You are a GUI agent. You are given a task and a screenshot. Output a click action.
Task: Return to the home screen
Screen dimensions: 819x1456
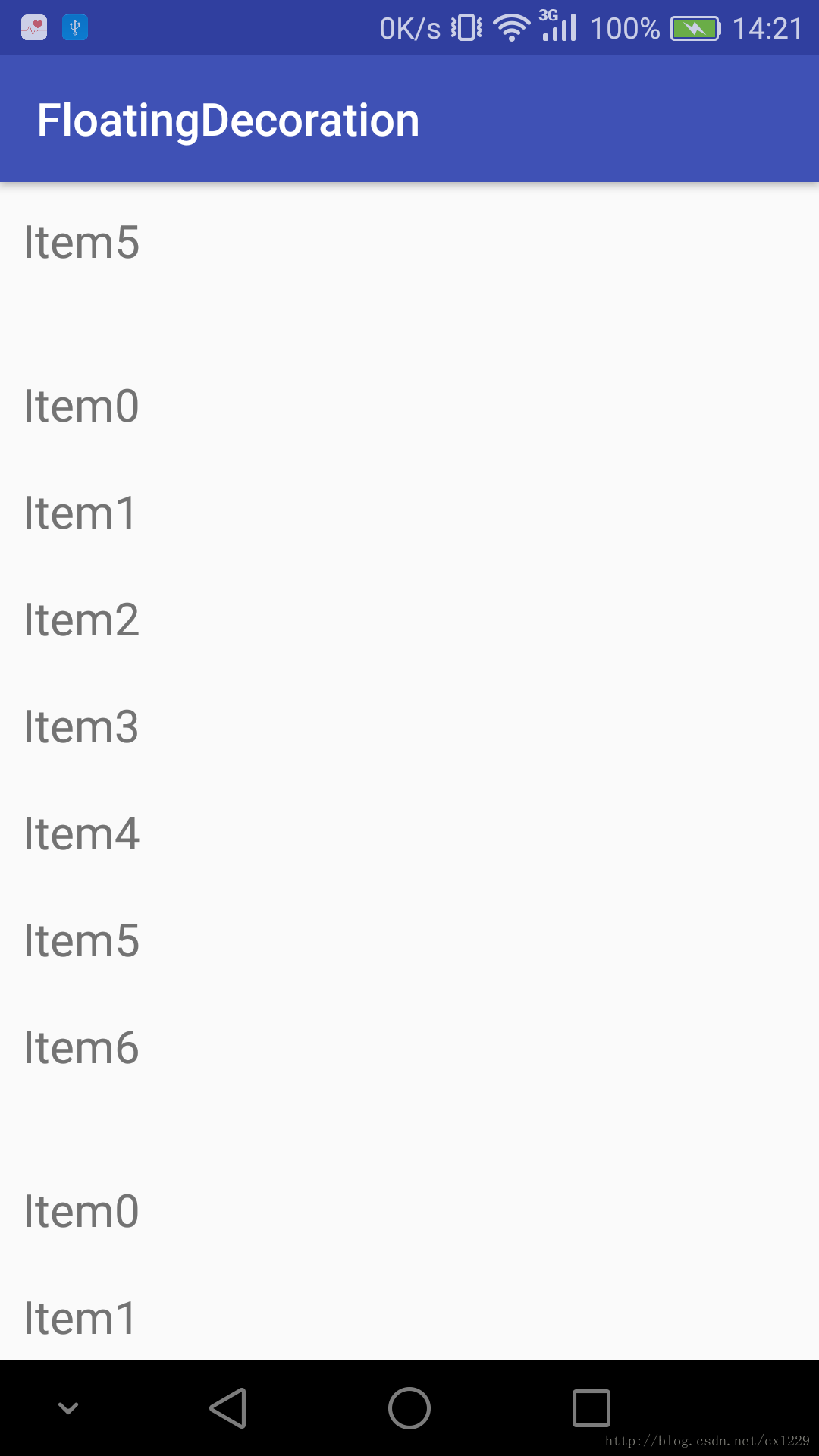(x=409, y=1408)
